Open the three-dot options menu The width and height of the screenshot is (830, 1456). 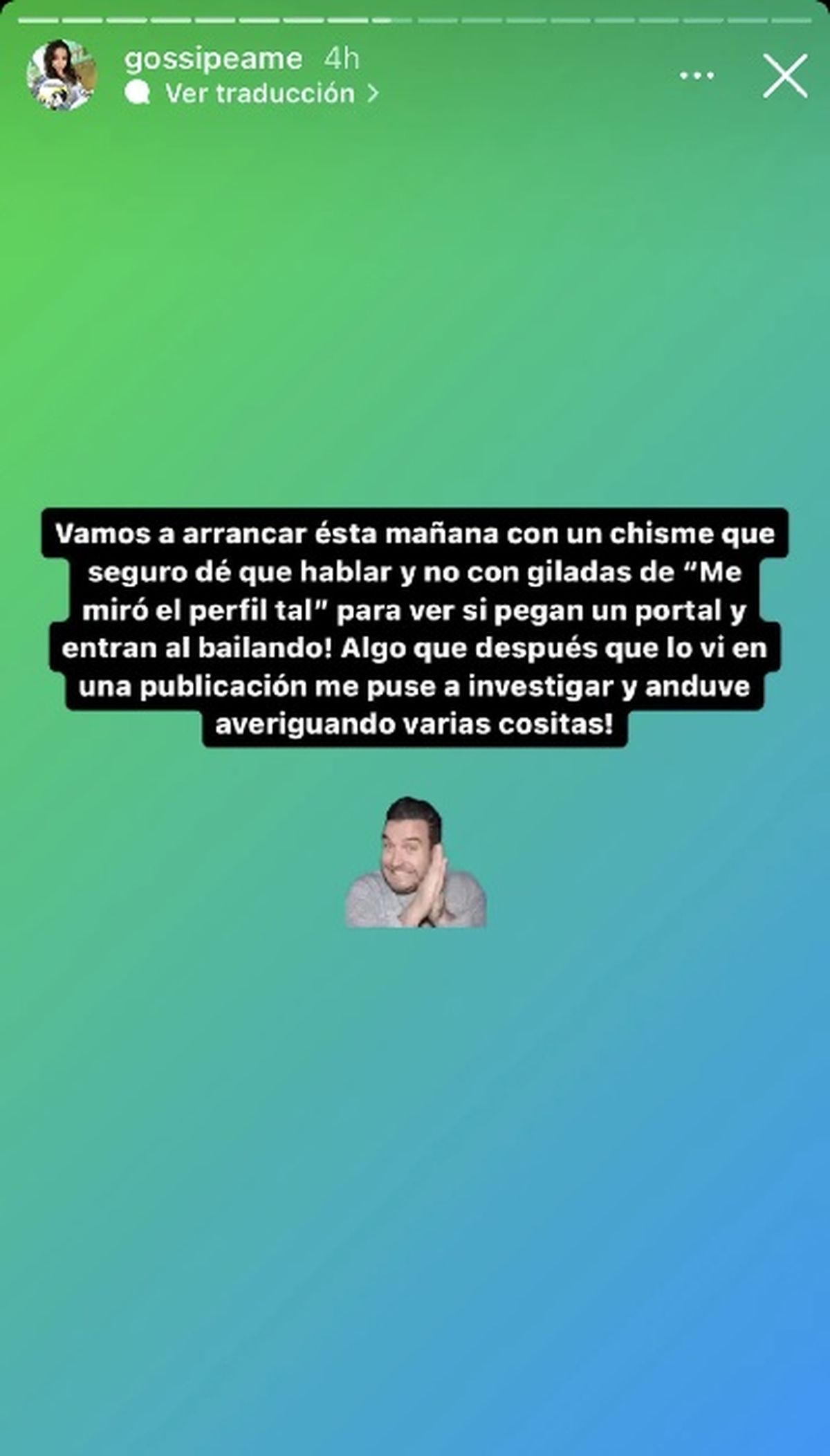pos(697,76)
